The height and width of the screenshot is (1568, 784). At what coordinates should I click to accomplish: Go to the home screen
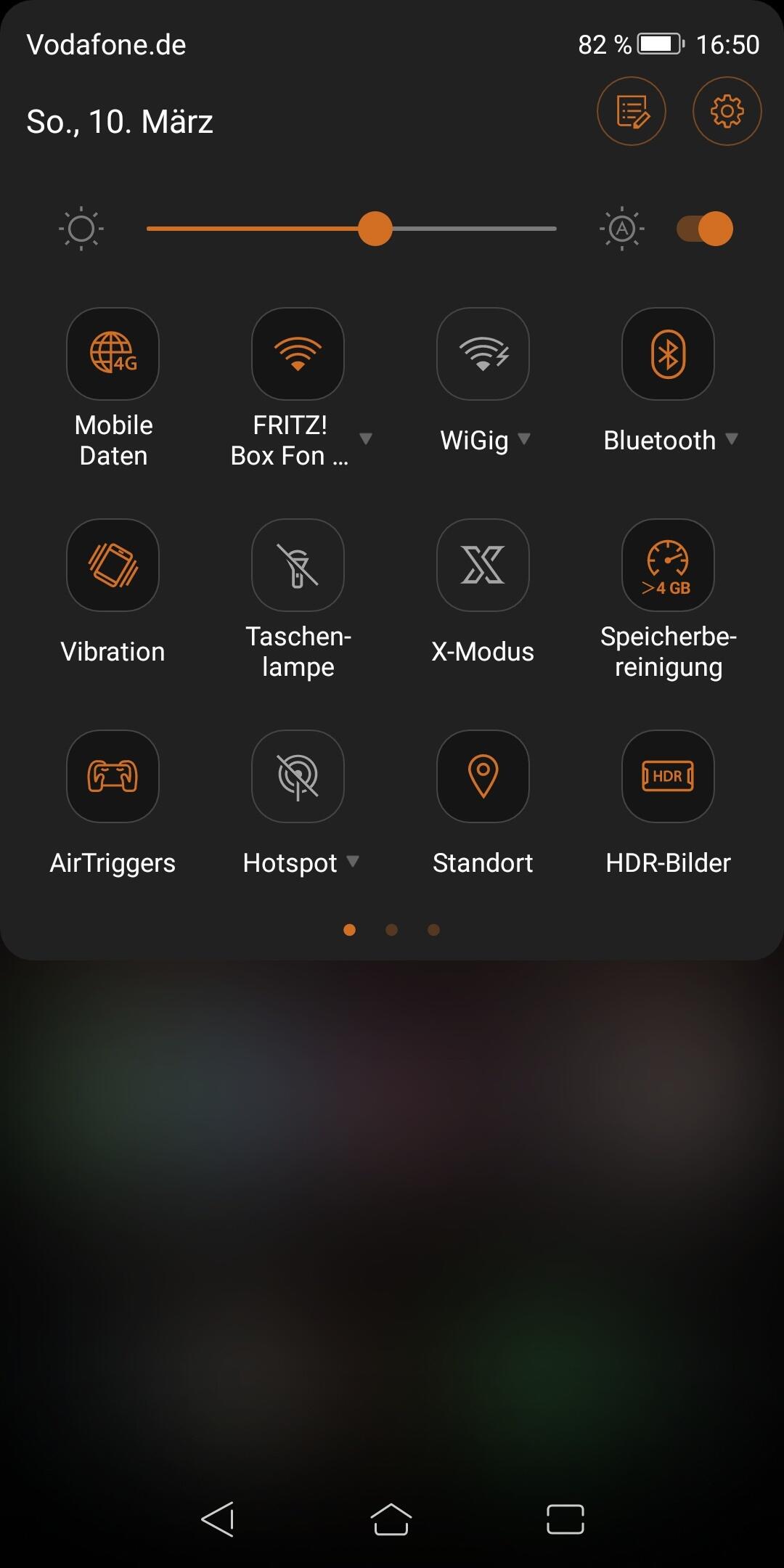tap(391, 1519)
